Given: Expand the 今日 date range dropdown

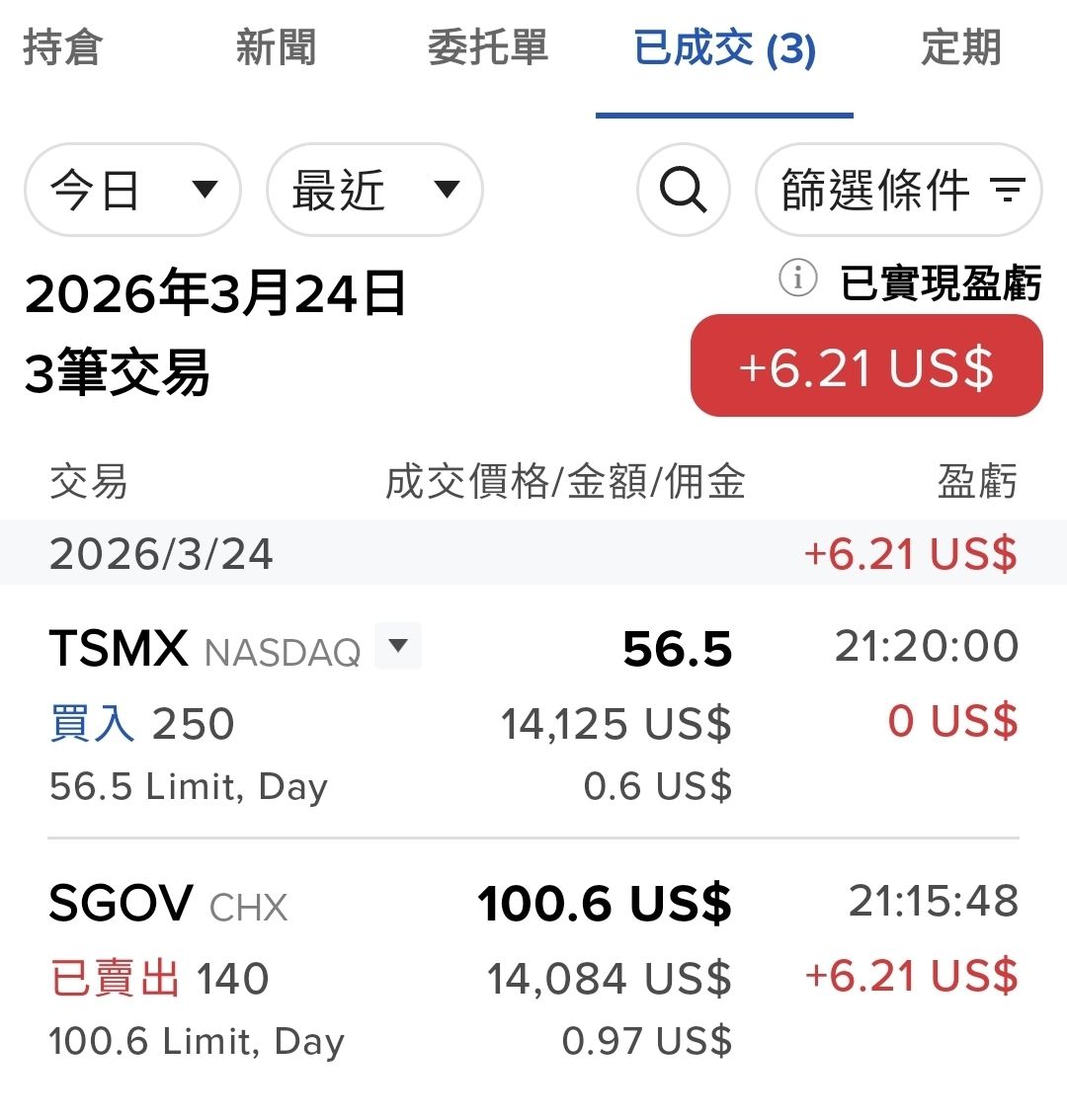Looking at the screenshot, I should (132, 190).
